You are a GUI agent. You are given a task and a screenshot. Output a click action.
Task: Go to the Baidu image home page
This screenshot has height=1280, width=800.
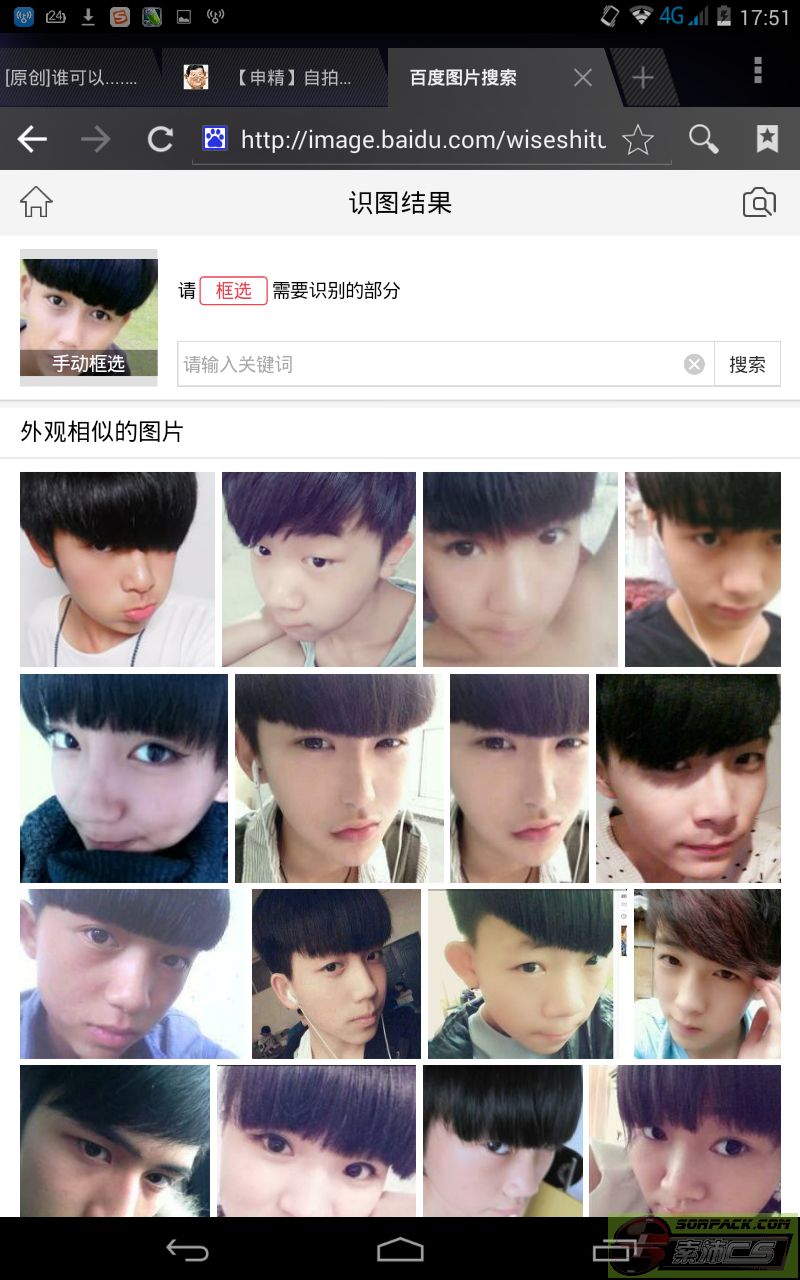(x=36, y=202)
